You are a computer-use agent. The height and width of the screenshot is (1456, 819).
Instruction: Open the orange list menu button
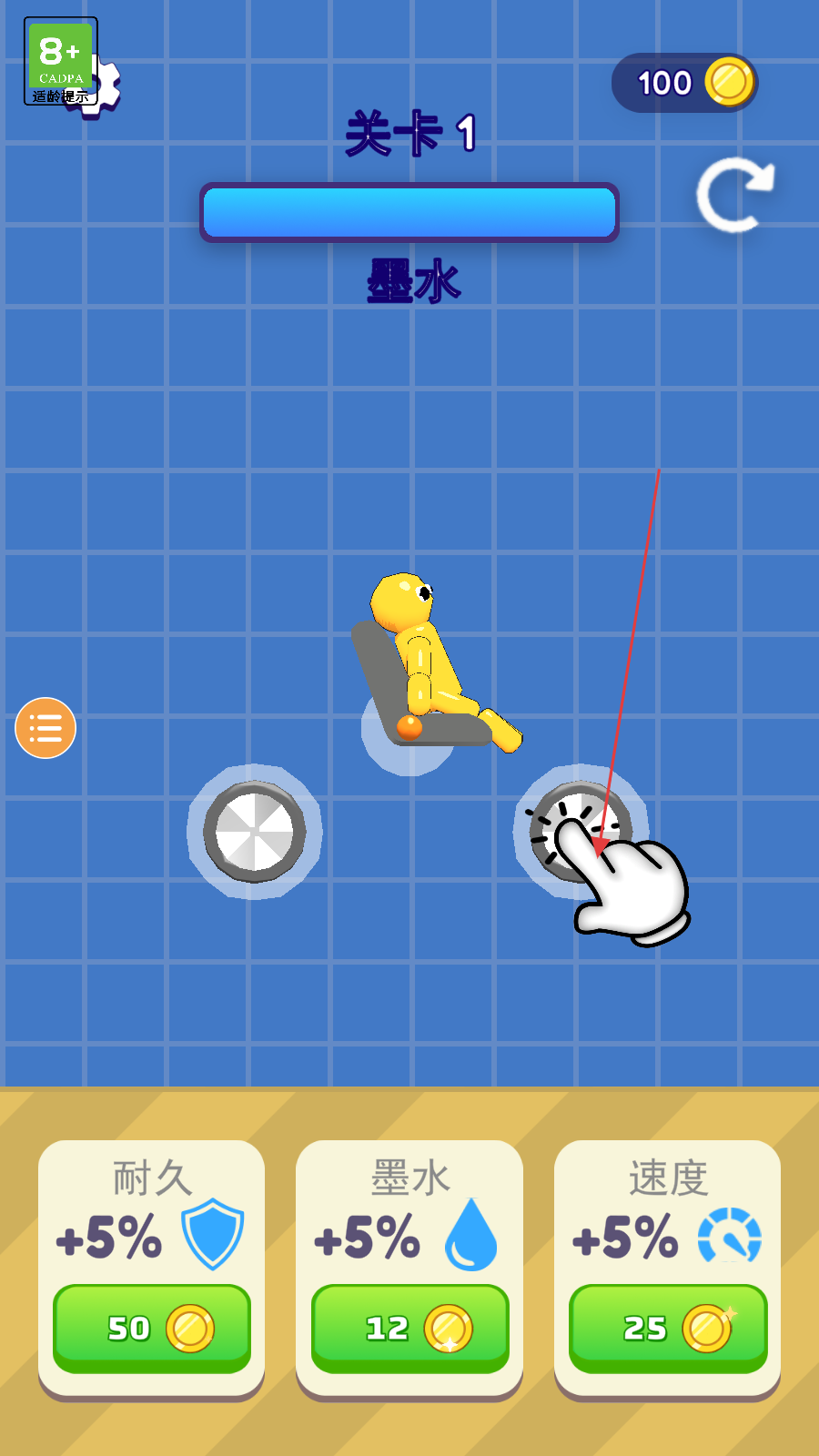coord(45,728)
